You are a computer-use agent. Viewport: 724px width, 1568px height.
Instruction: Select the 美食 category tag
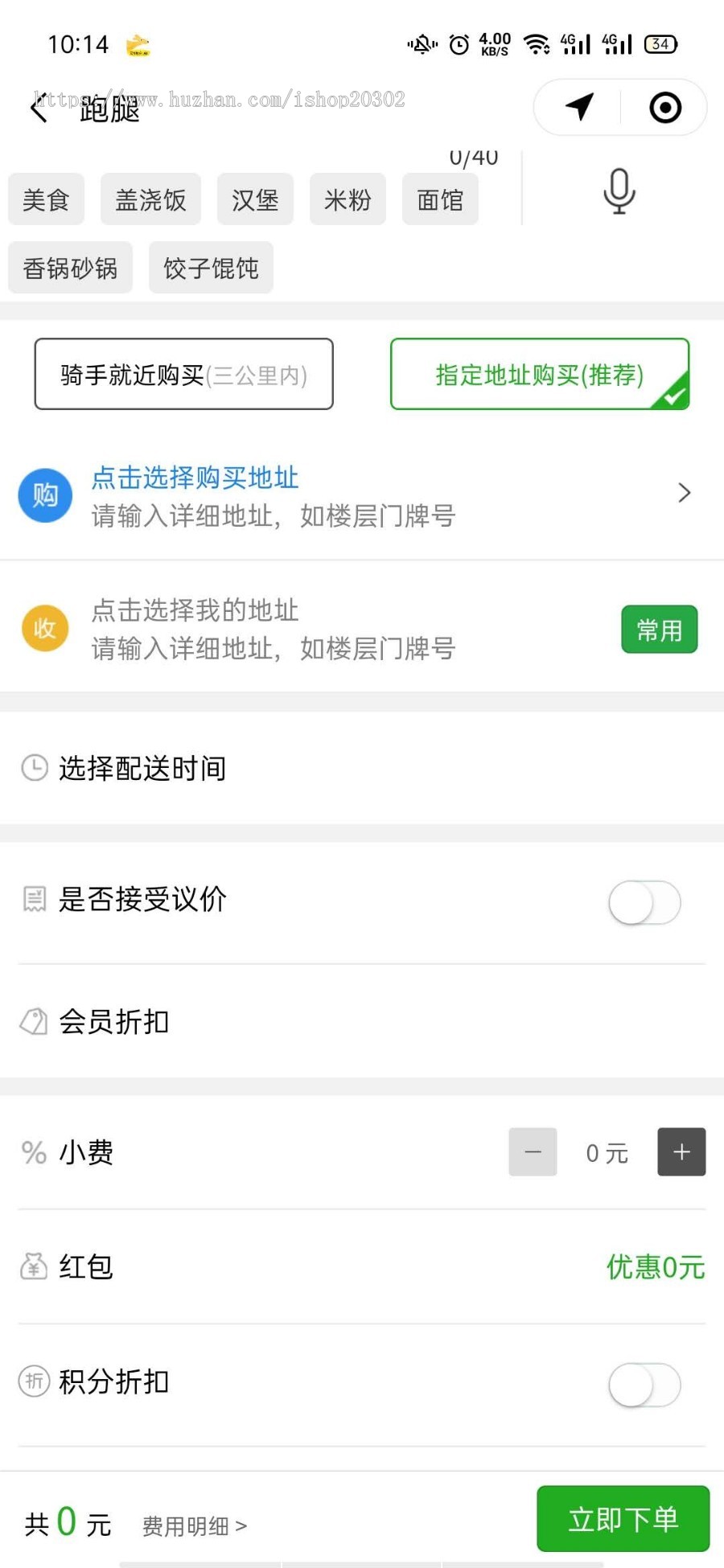(46, 199)
